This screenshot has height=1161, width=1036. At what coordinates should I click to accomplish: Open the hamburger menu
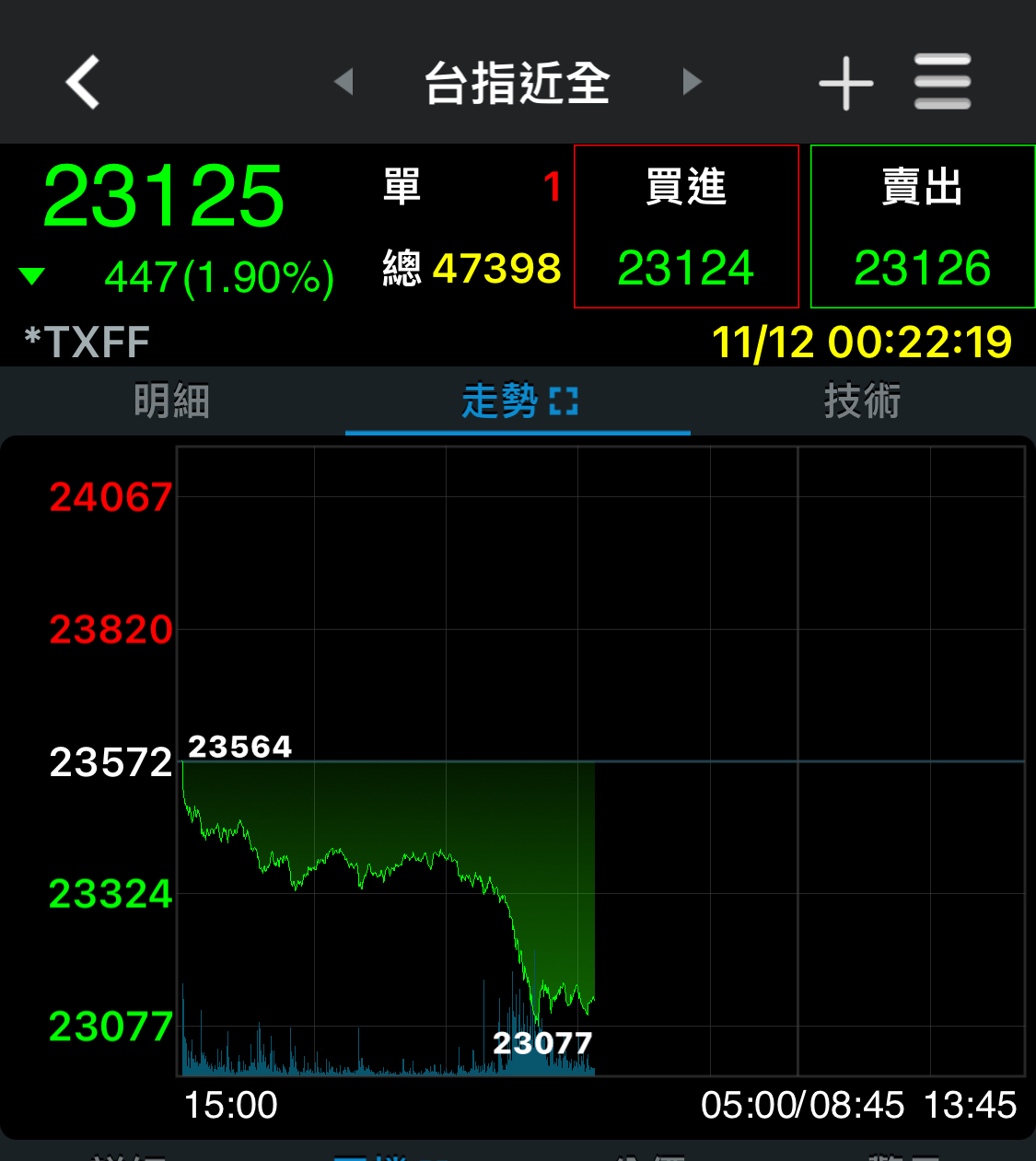tap(942, 81)
